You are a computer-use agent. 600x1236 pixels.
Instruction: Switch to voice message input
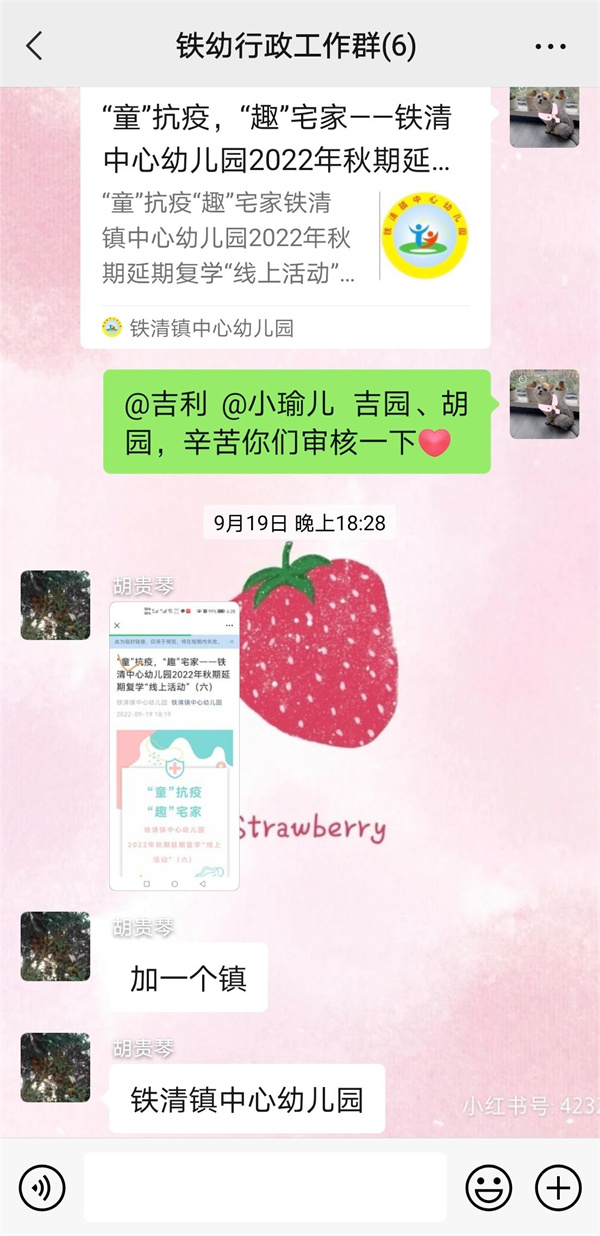pyautogui.click(x=42, y=1187)
